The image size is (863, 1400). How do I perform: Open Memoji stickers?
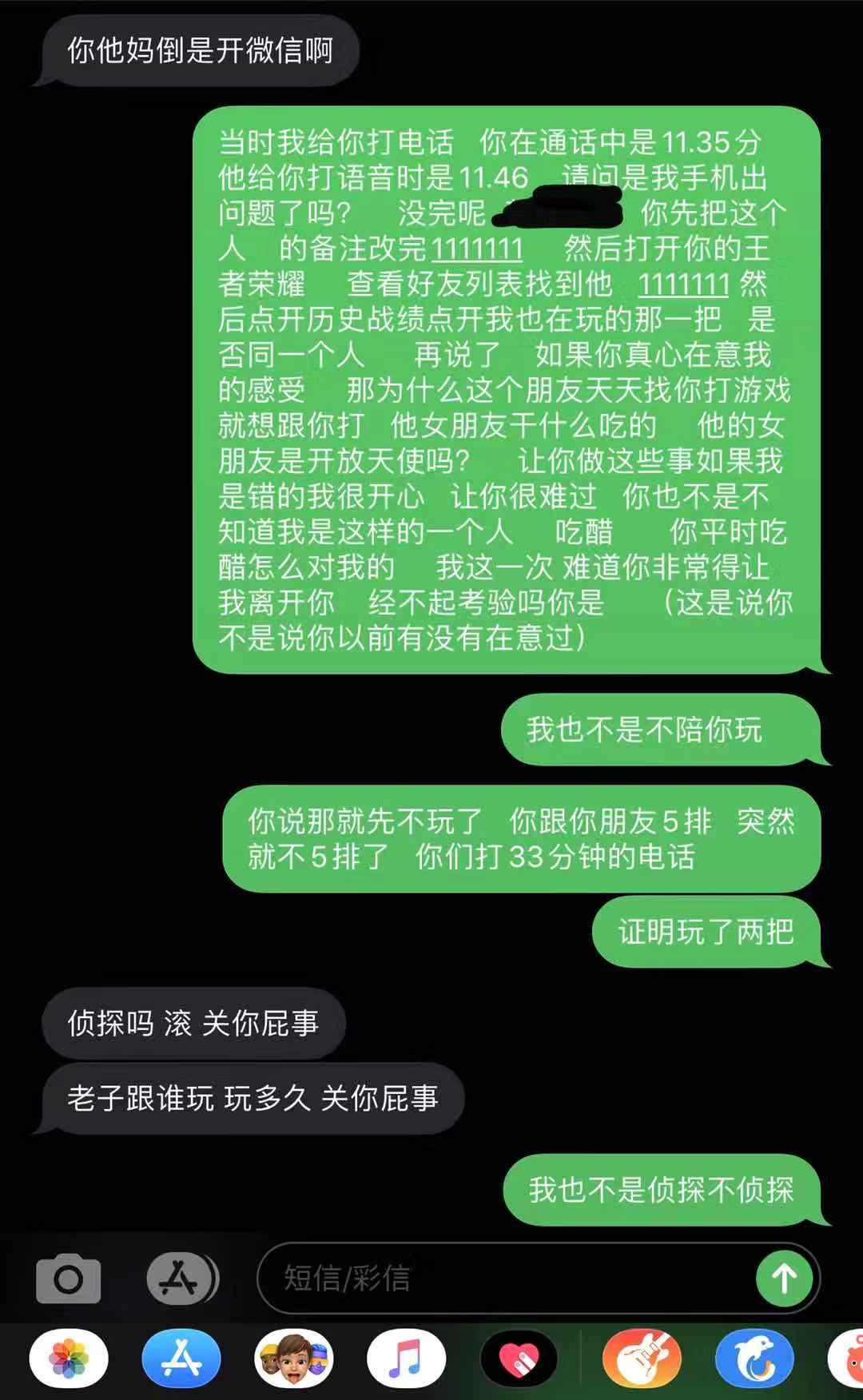tap(294, 1360)
